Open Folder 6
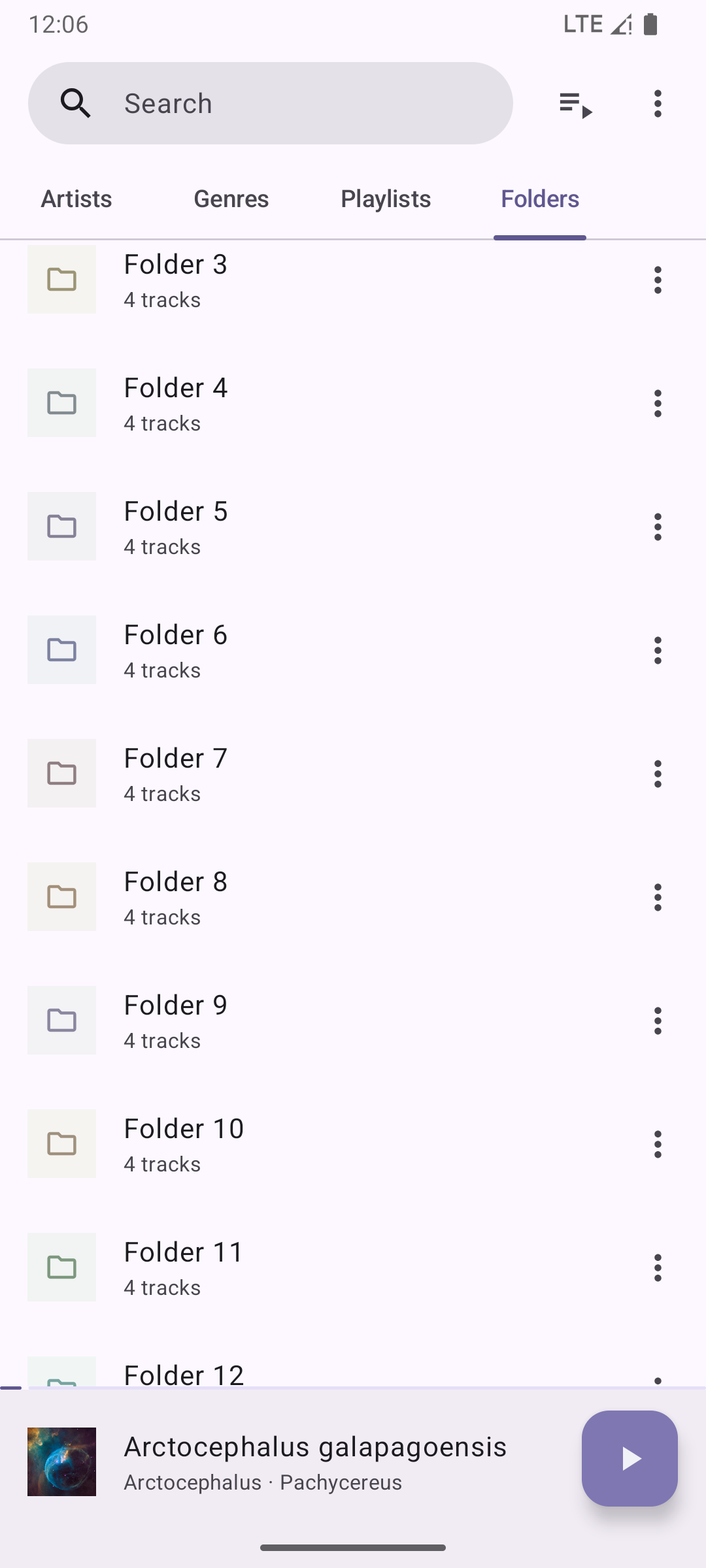 tap(327, 650)
